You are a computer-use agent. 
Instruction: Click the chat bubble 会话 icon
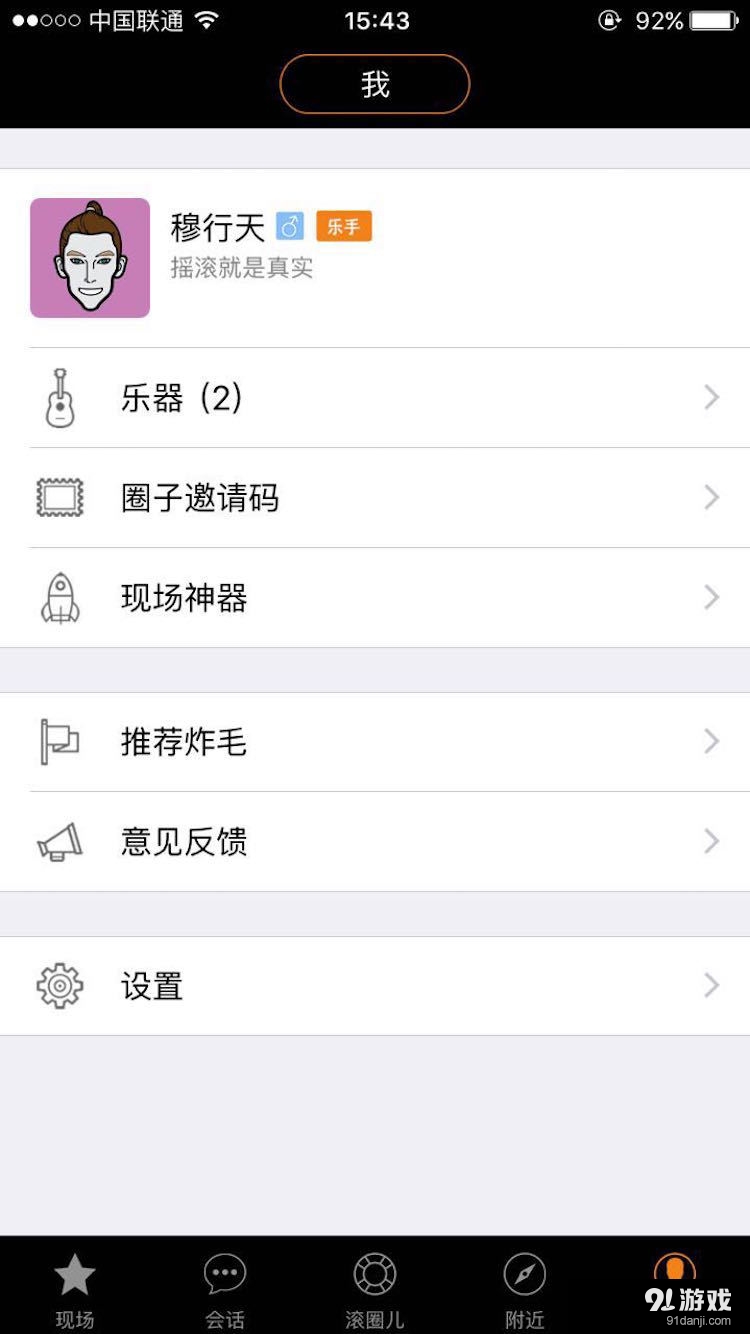[224, 1271]
